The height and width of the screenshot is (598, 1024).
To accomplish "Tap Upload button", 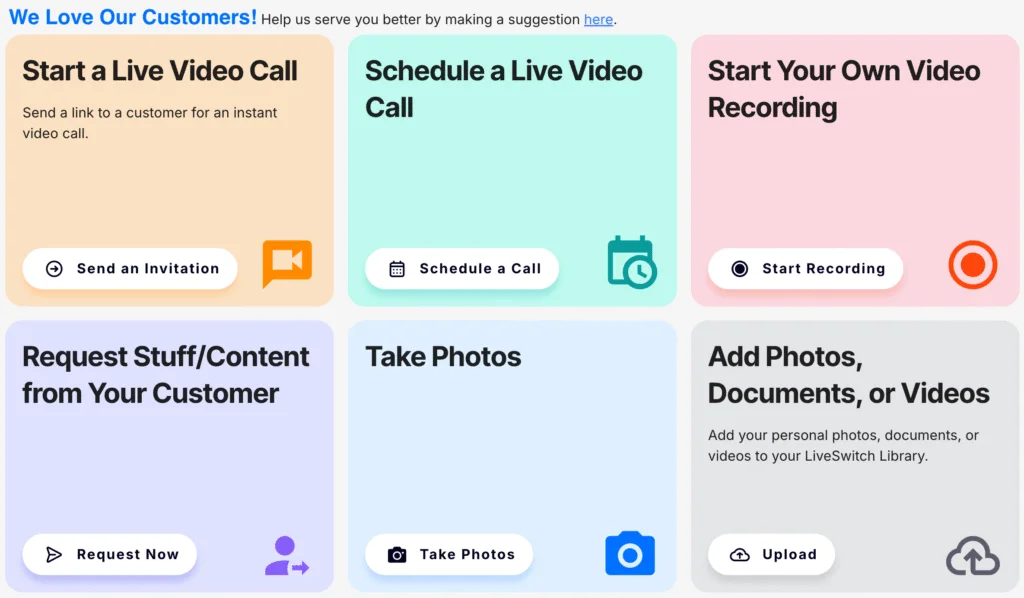I will pos(772,555).
